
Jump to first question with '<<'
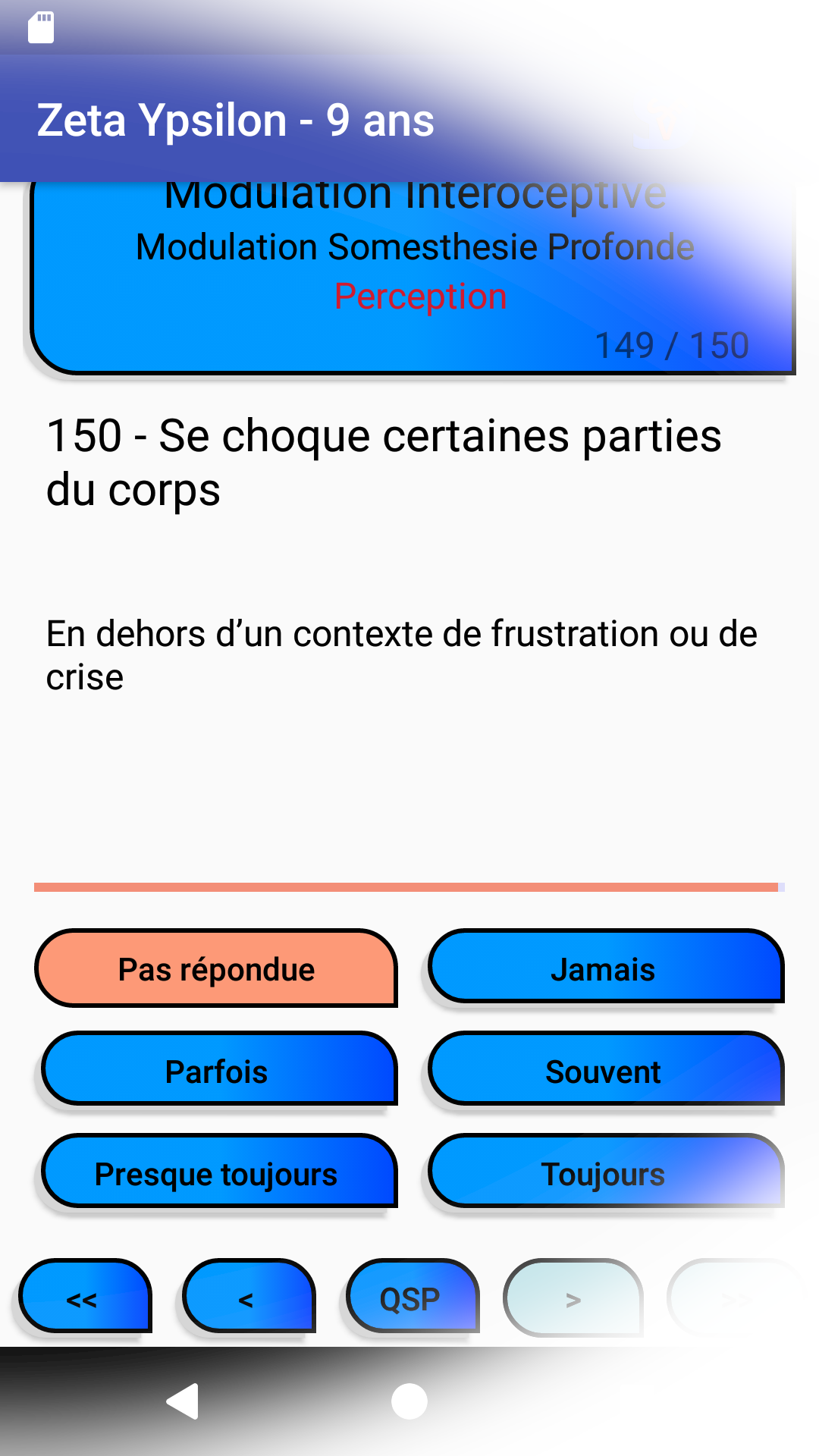pos(85,1296)
